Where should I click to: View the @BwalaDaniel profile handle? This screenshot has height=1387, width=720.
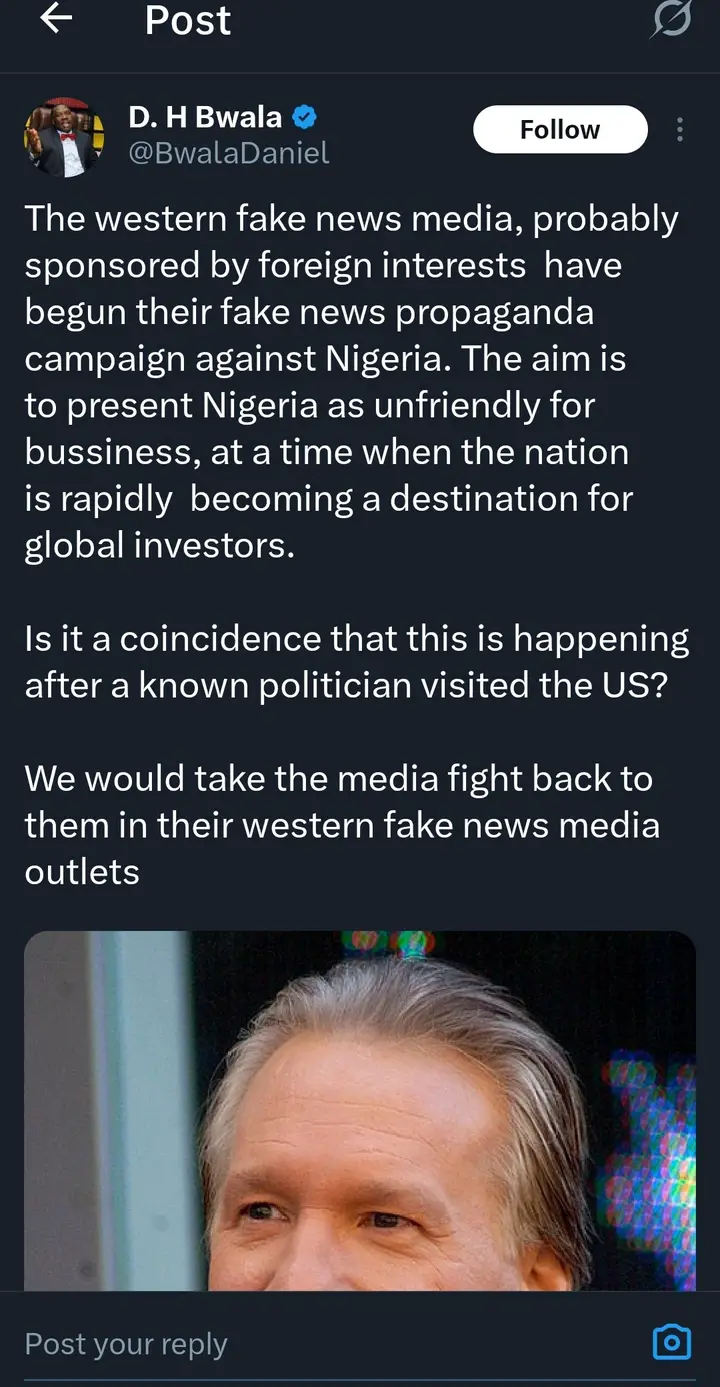(229, 152)
